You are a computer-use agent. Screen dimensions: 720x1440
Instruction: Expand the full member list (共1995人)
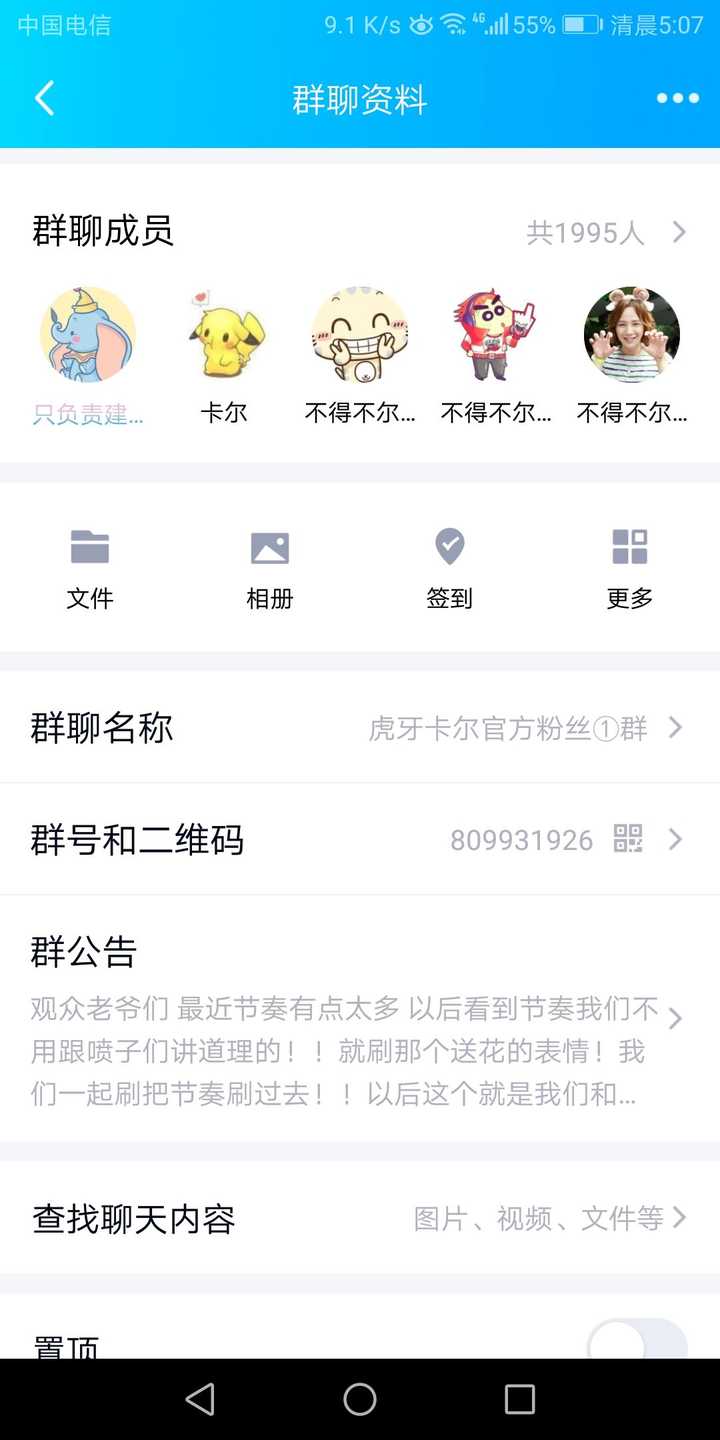click(x=620, y=232)
